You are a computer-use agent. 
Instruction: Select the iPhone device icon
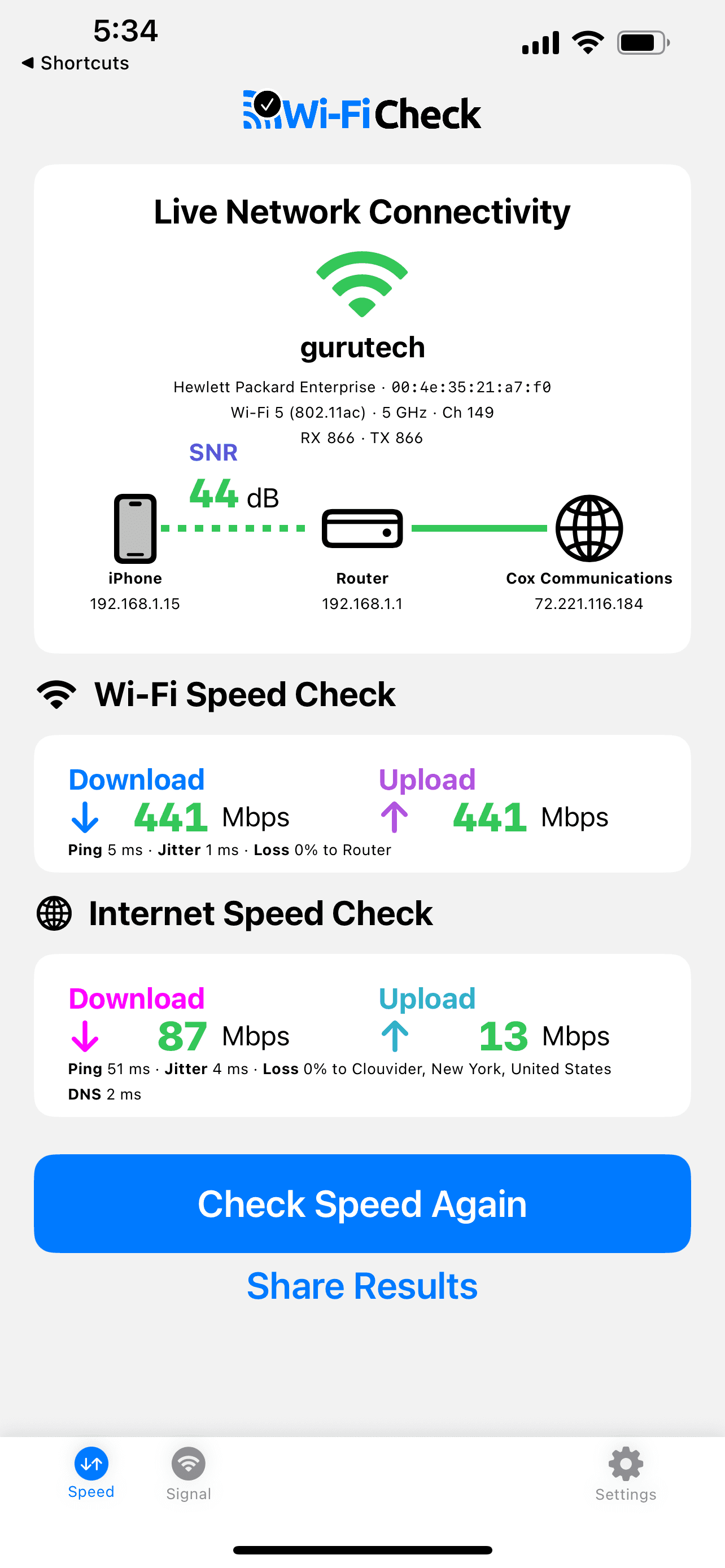click(134, 528)
